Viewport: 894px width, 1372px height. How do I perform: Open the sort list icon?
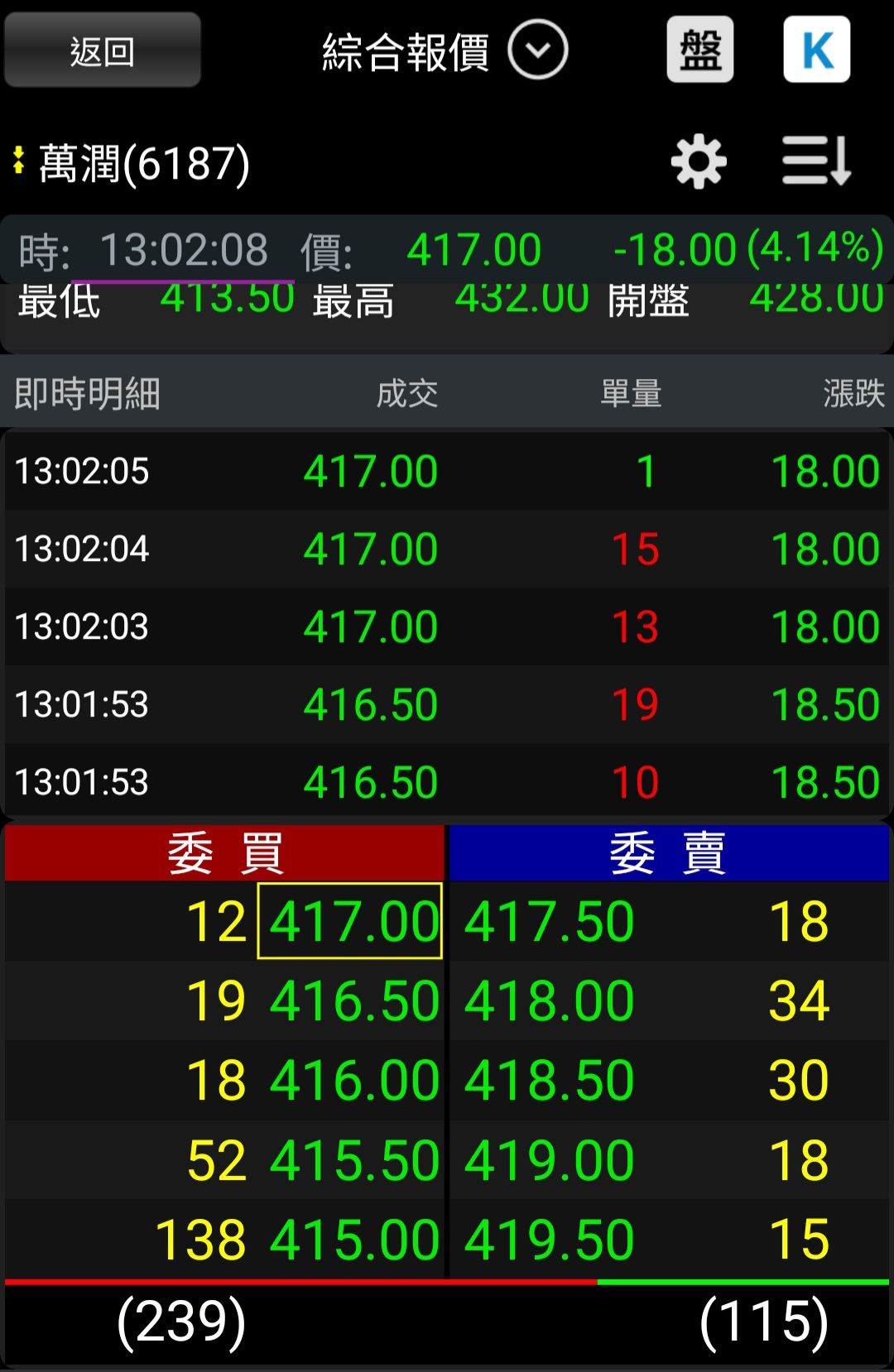pyautogui.click(x=816, y=161)
